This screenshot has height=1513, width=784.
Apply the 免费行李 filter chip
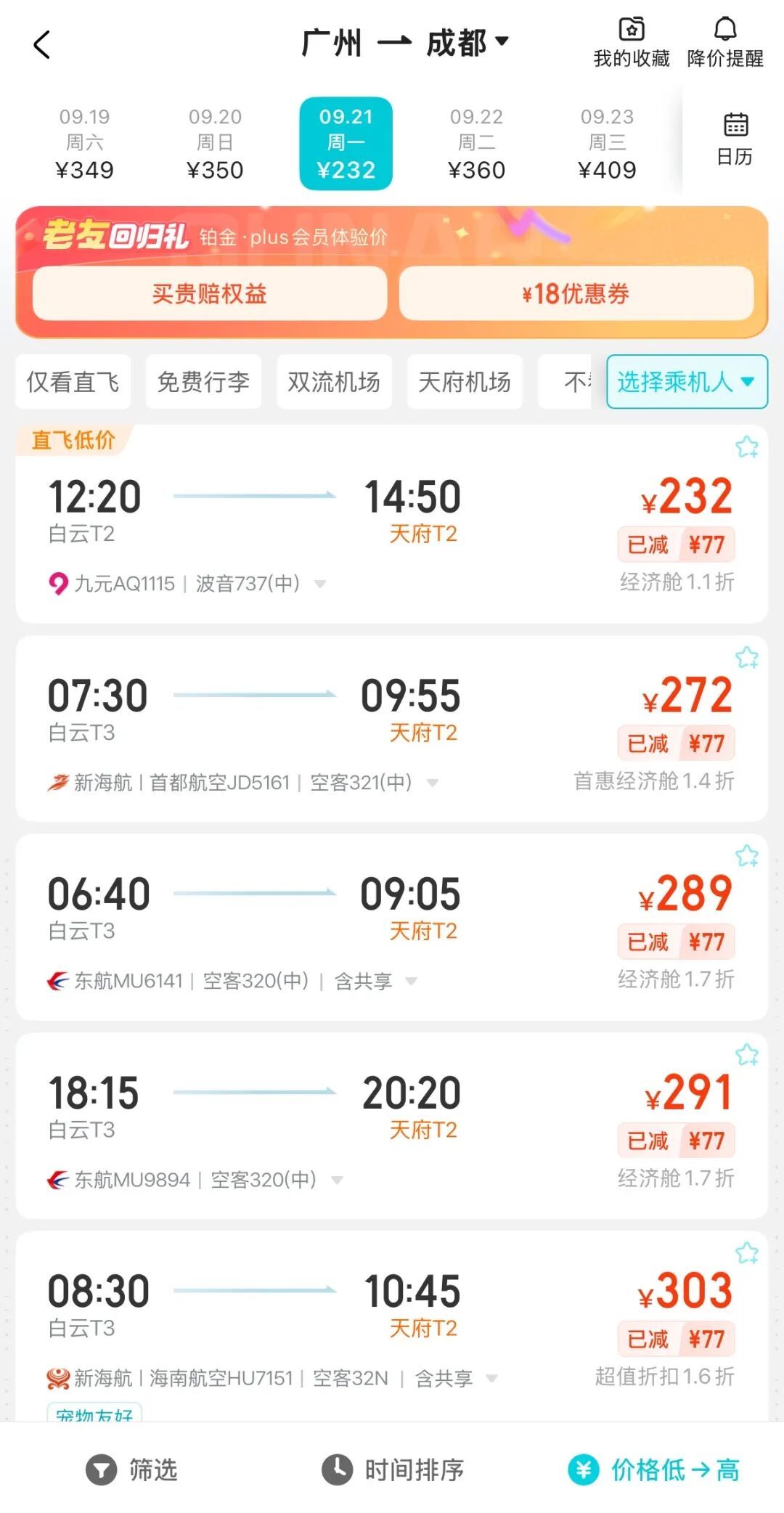click(203, 382)
